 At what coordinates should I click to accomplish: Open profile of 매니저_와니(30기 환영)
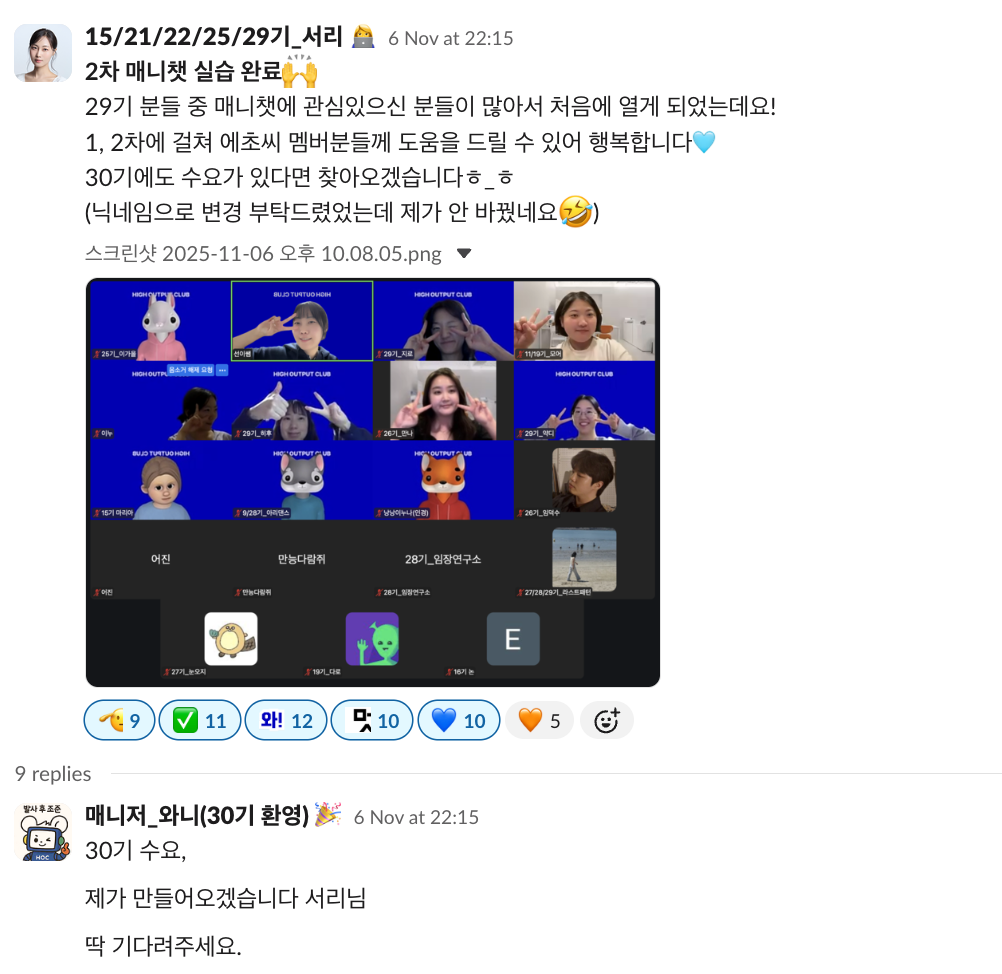pyautogui.click(x=197, y=816)
